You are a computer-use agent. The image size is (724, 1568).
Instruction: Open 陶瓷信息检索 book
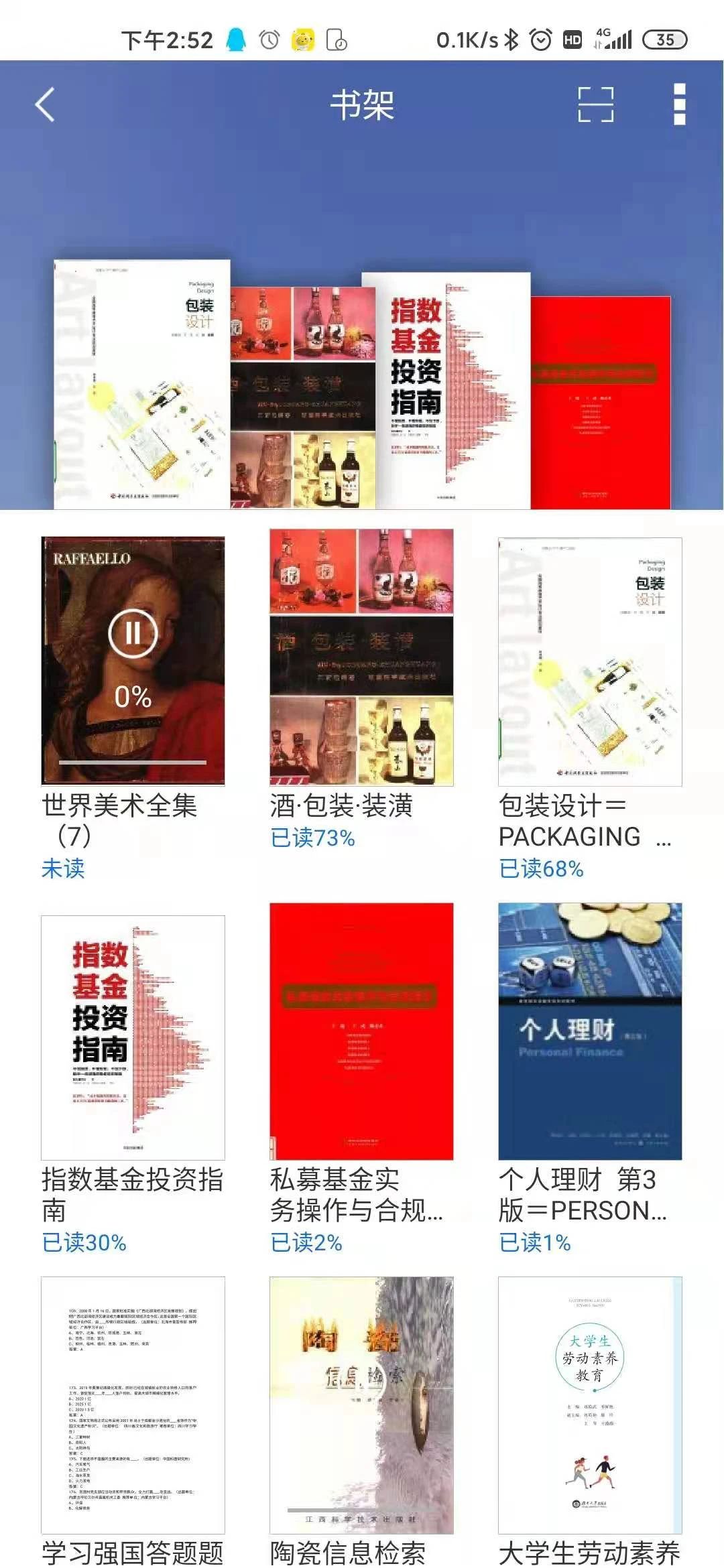coord(361,1405)
